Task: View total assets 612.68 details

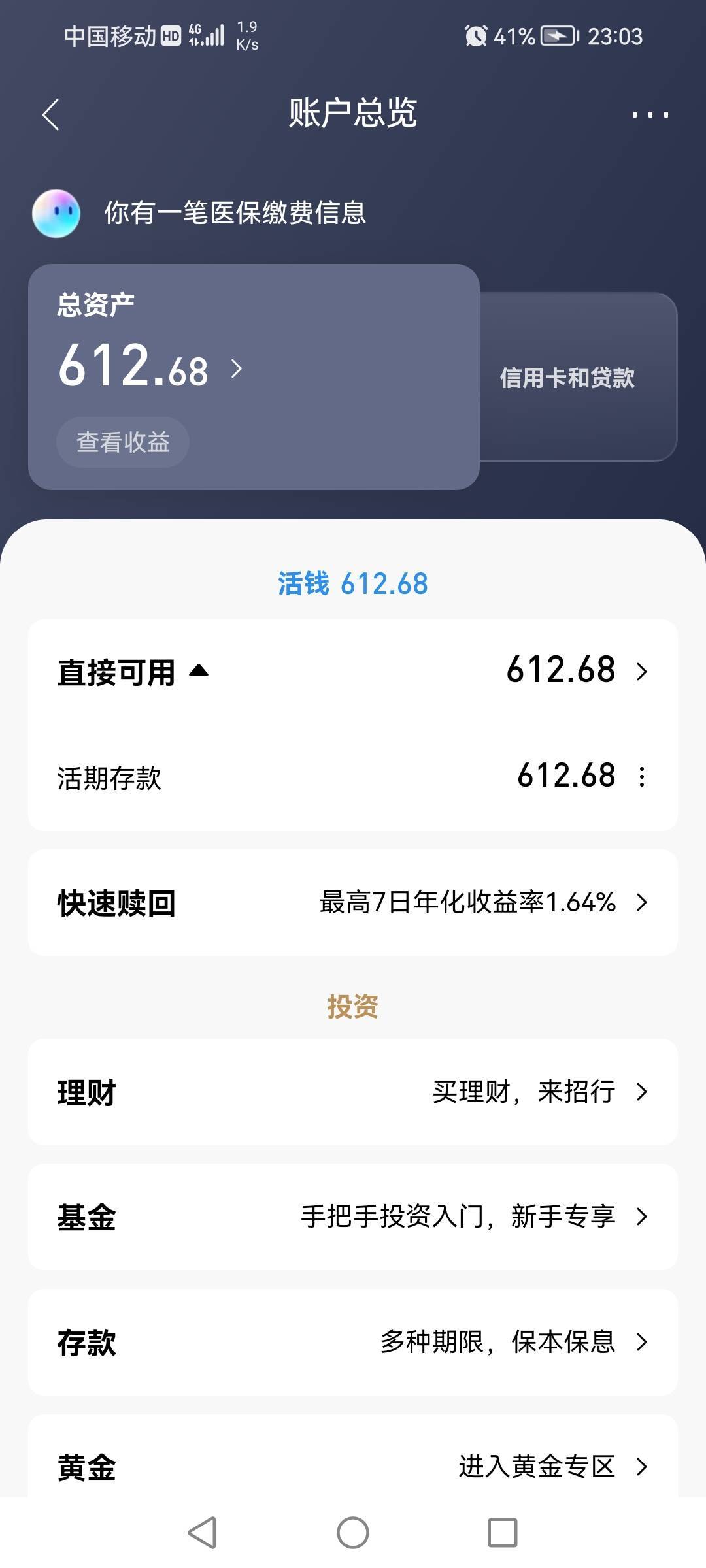Action: pyautogui.click(x=150, y=367)
